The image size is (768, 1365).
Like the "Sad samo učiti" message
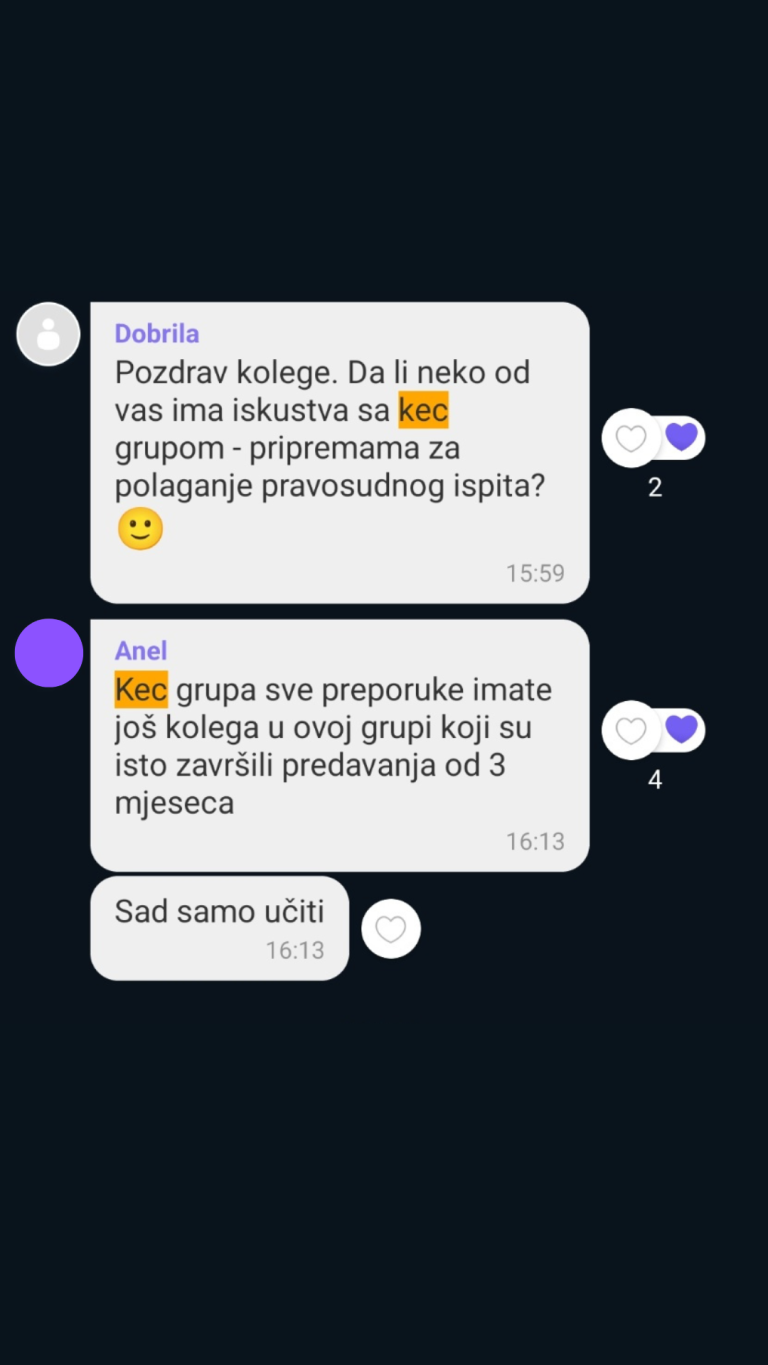pos(391,929)
